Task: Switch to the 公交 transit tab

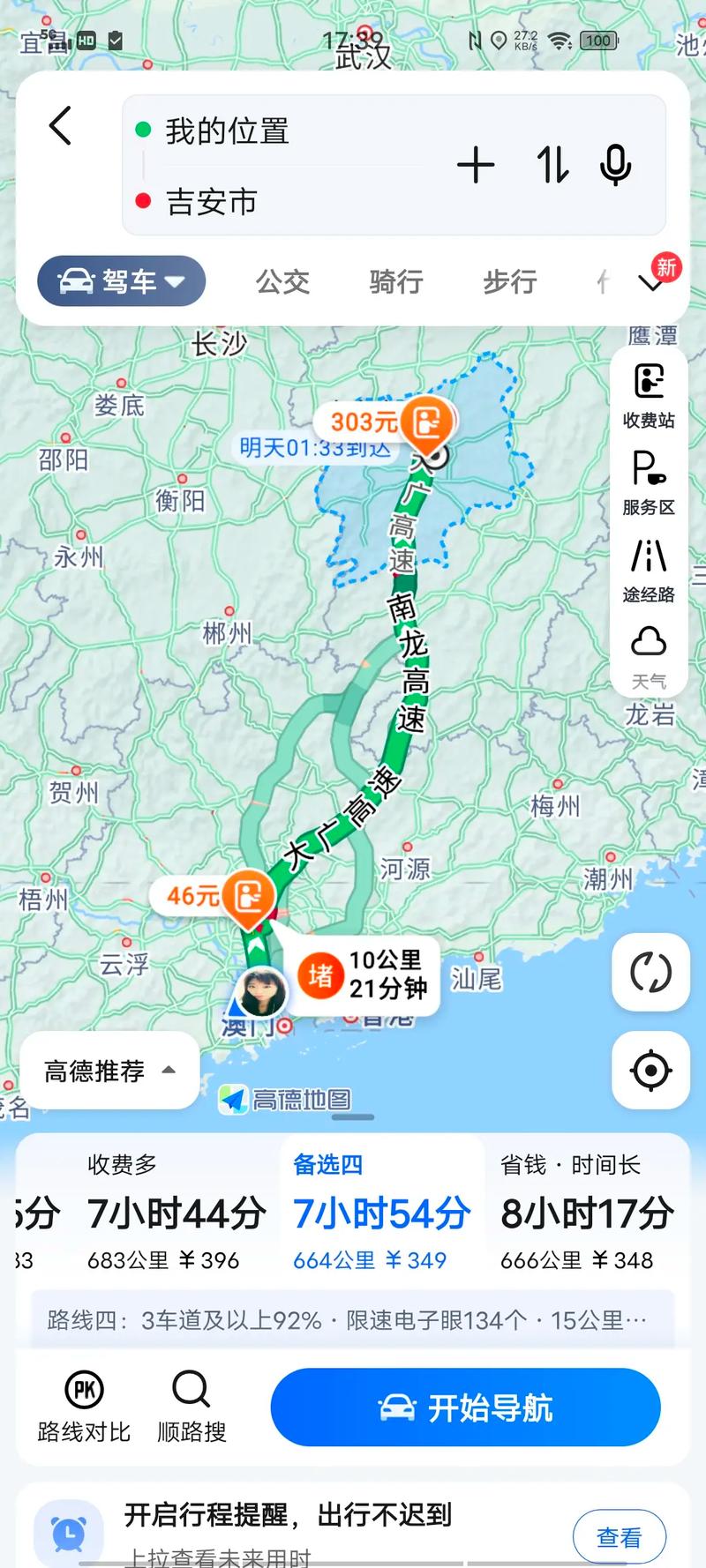Action: tap(282, 282)
